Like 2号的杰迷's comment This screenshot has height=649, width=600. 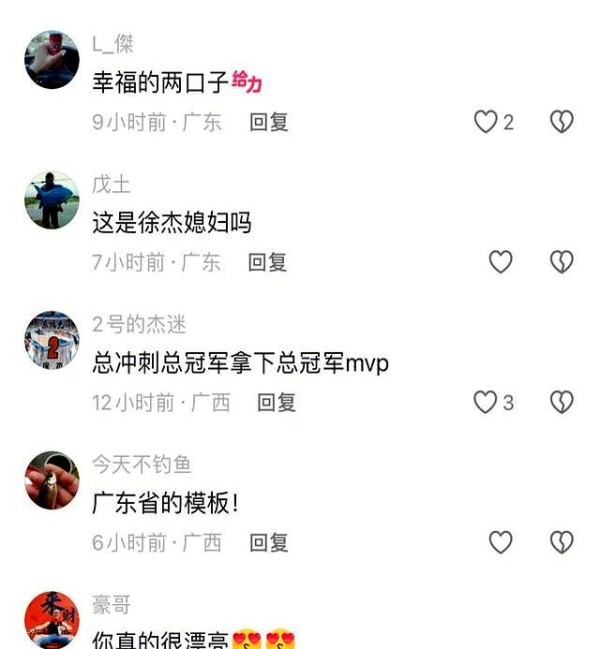486,402
